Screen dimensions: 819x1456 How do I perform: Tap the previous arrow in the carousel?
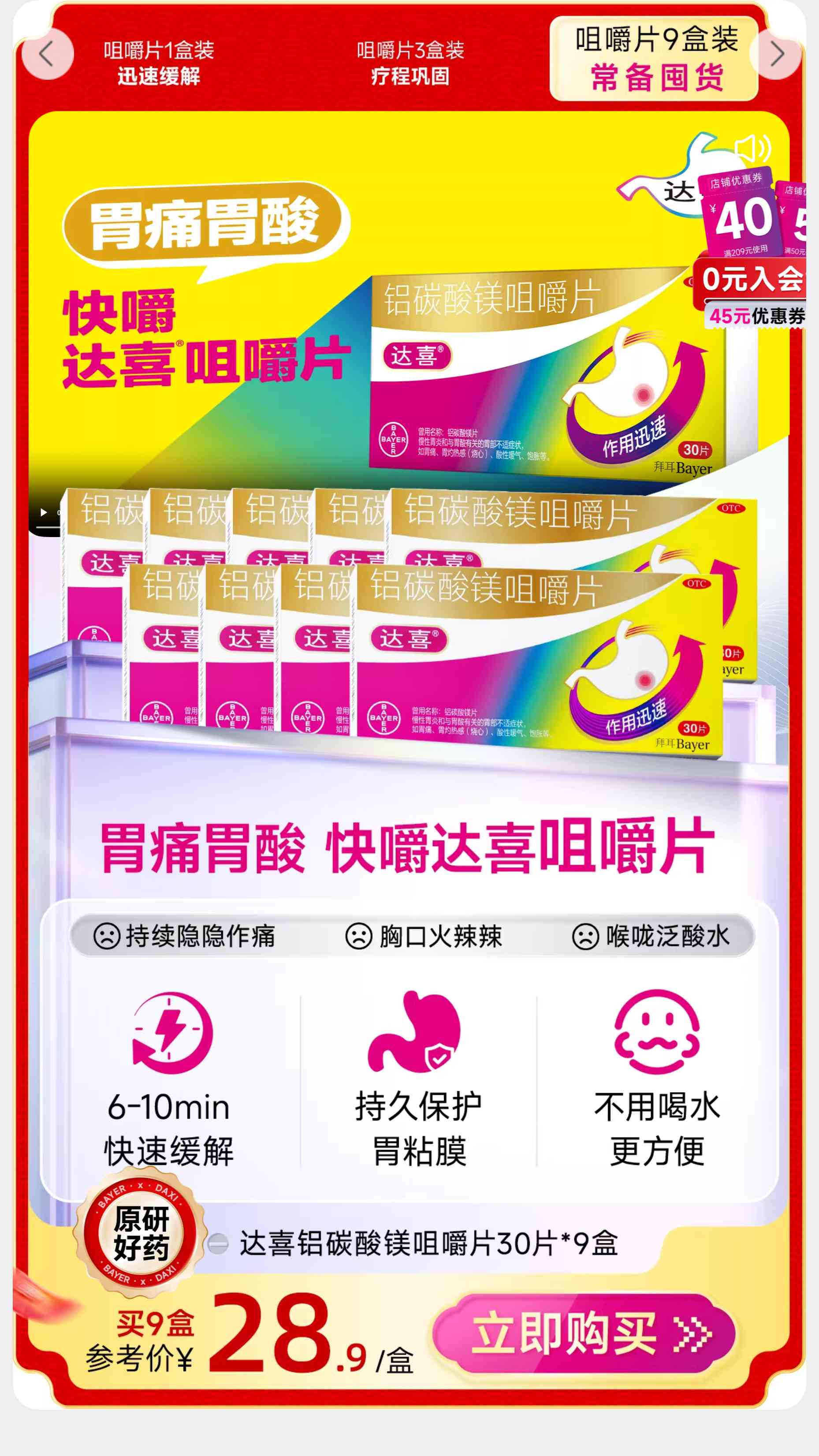[47, 55]
